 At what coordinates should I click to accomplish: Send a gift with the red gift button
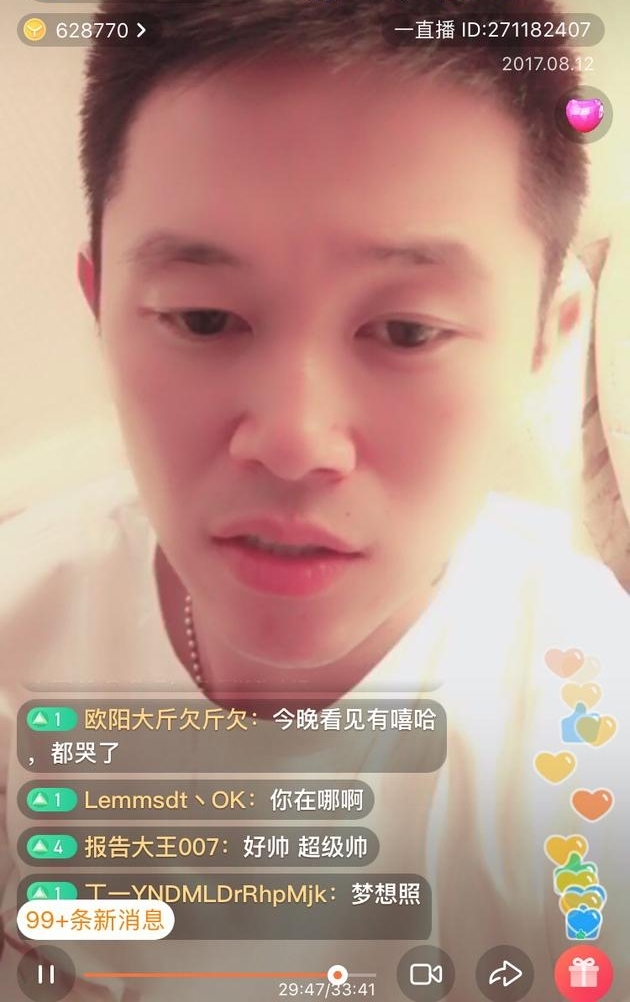click(x=584, y=974)
